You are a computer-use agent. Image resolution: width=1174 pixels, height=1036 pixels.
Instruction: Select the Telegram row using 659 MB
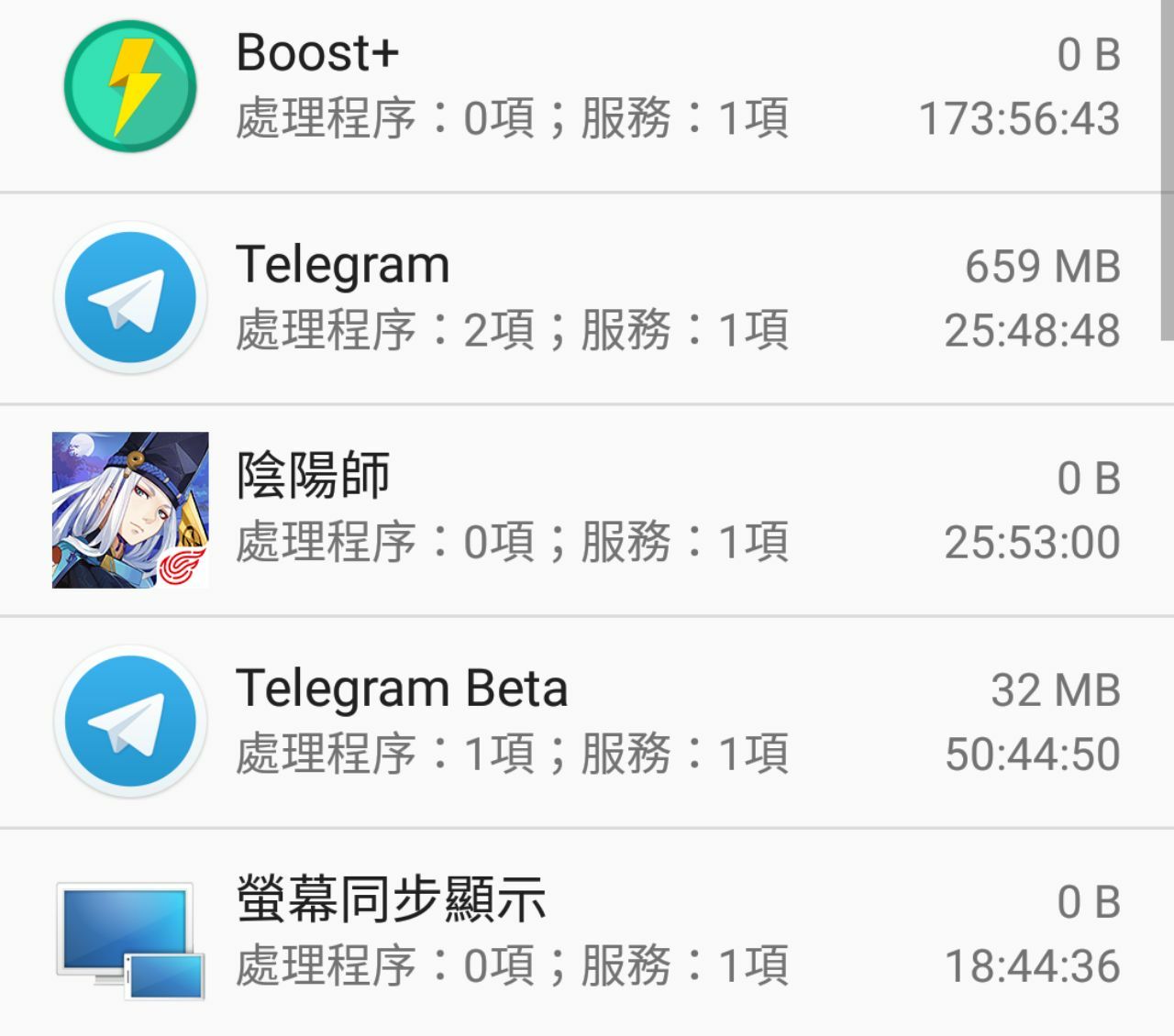pyautogui.click(x=587, y=298)
